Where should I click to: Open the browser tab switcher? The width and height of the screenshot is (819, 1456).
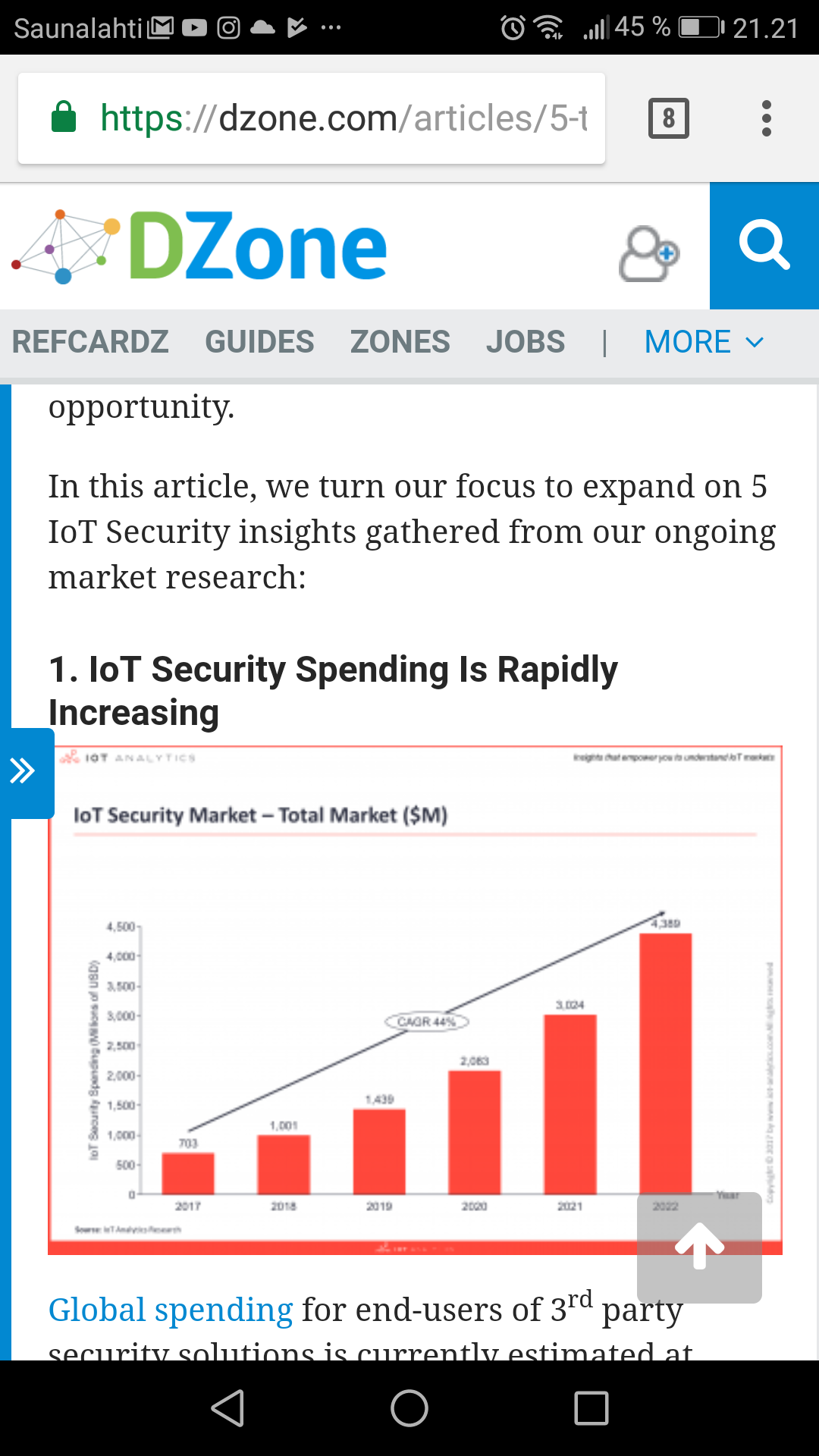(x=668, y=118)
